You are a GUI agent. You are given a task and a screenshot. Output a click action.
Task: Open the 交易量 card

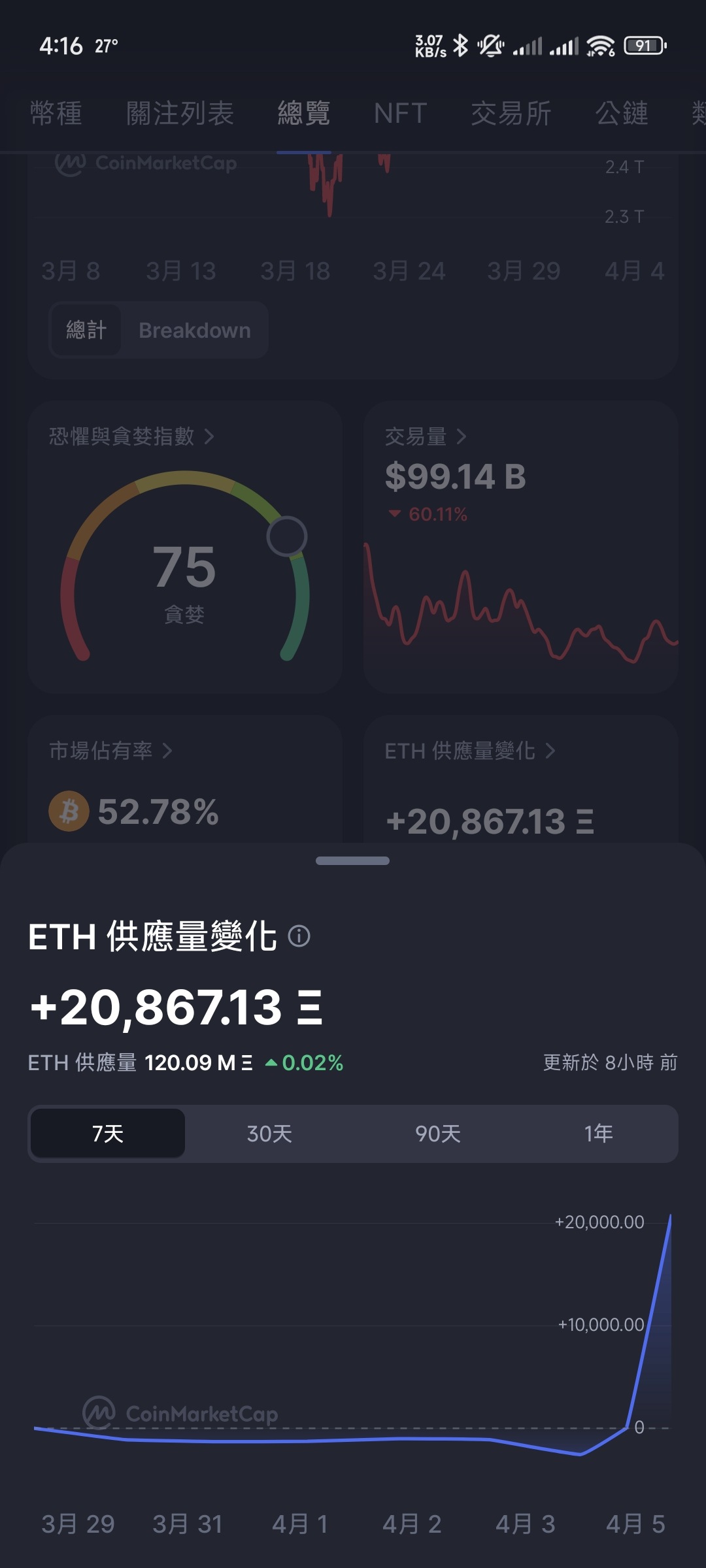(x=521, y=547)
